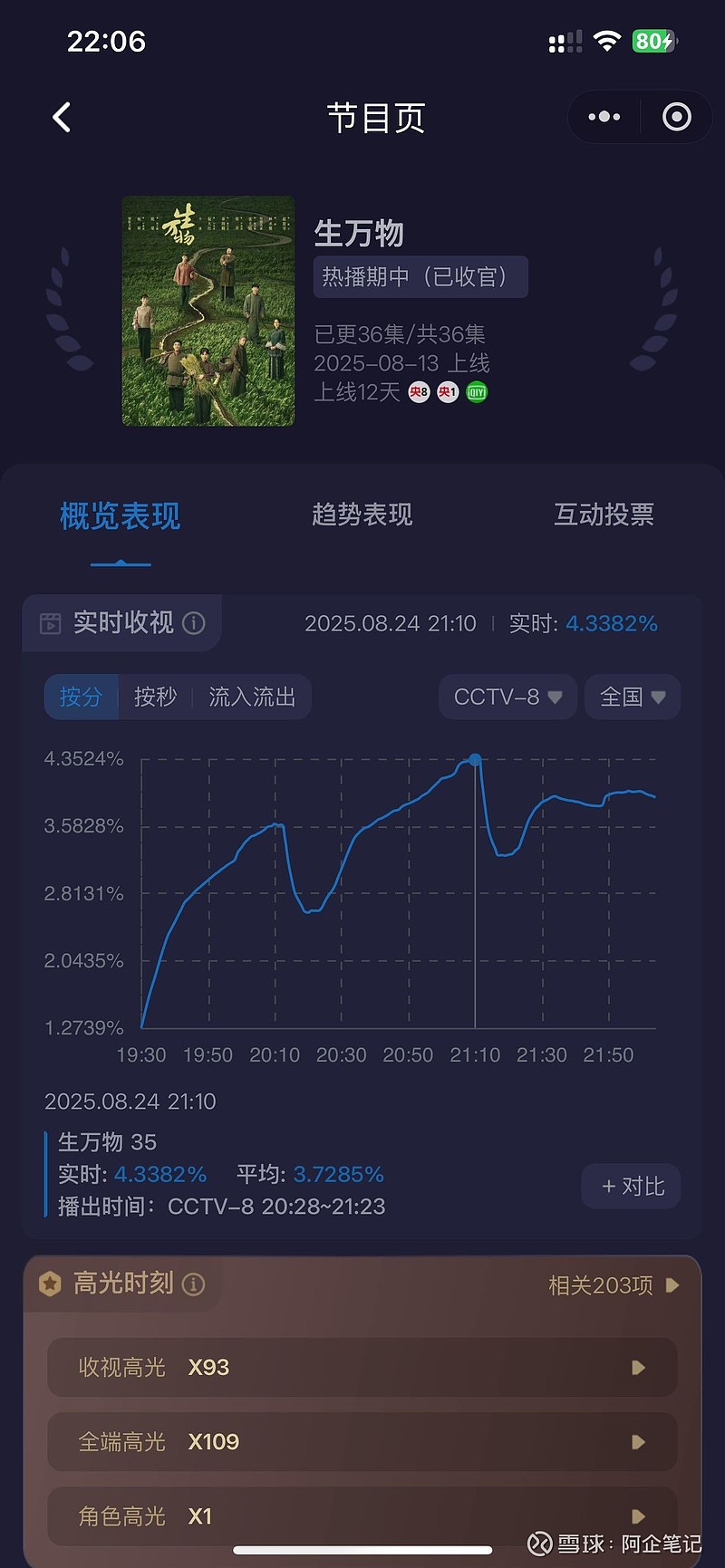Open the mini program's three-dot menu
725x1568 pixels.
click(604, 117)
